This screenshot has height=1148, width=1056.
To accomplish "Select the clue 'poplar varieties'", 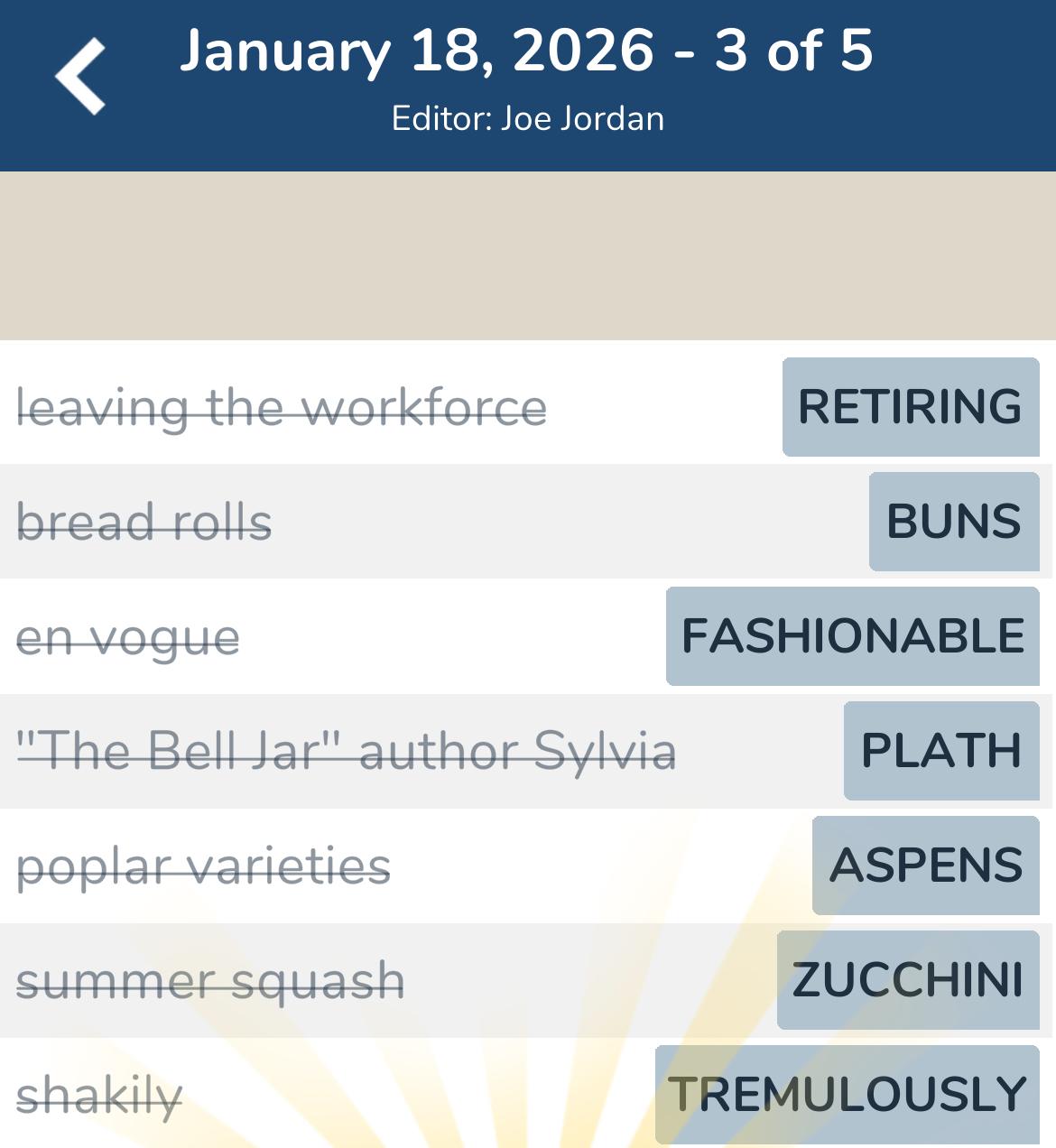I will pos(207,866).
